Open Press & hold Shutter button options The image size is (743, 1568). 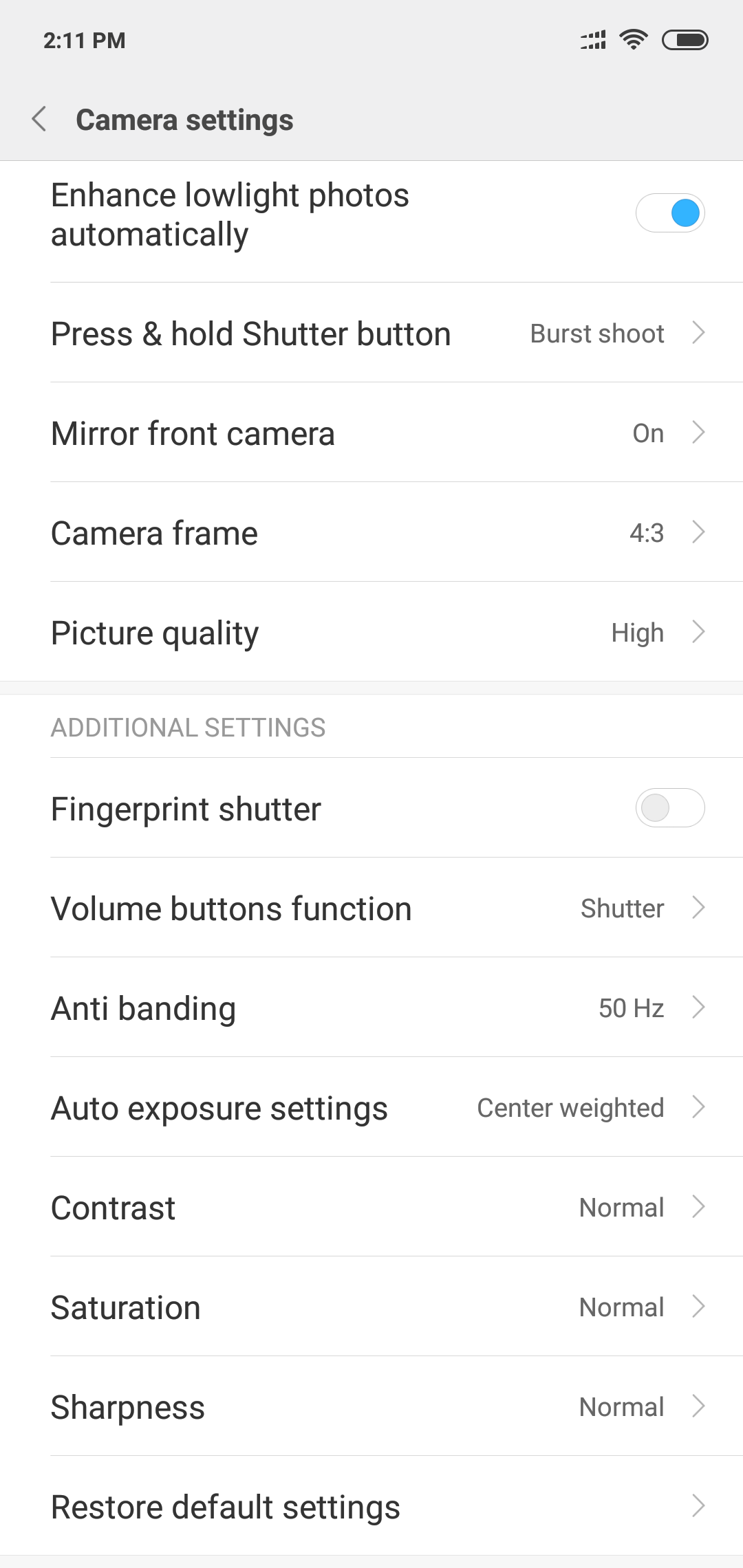click(x=371, y=333)
